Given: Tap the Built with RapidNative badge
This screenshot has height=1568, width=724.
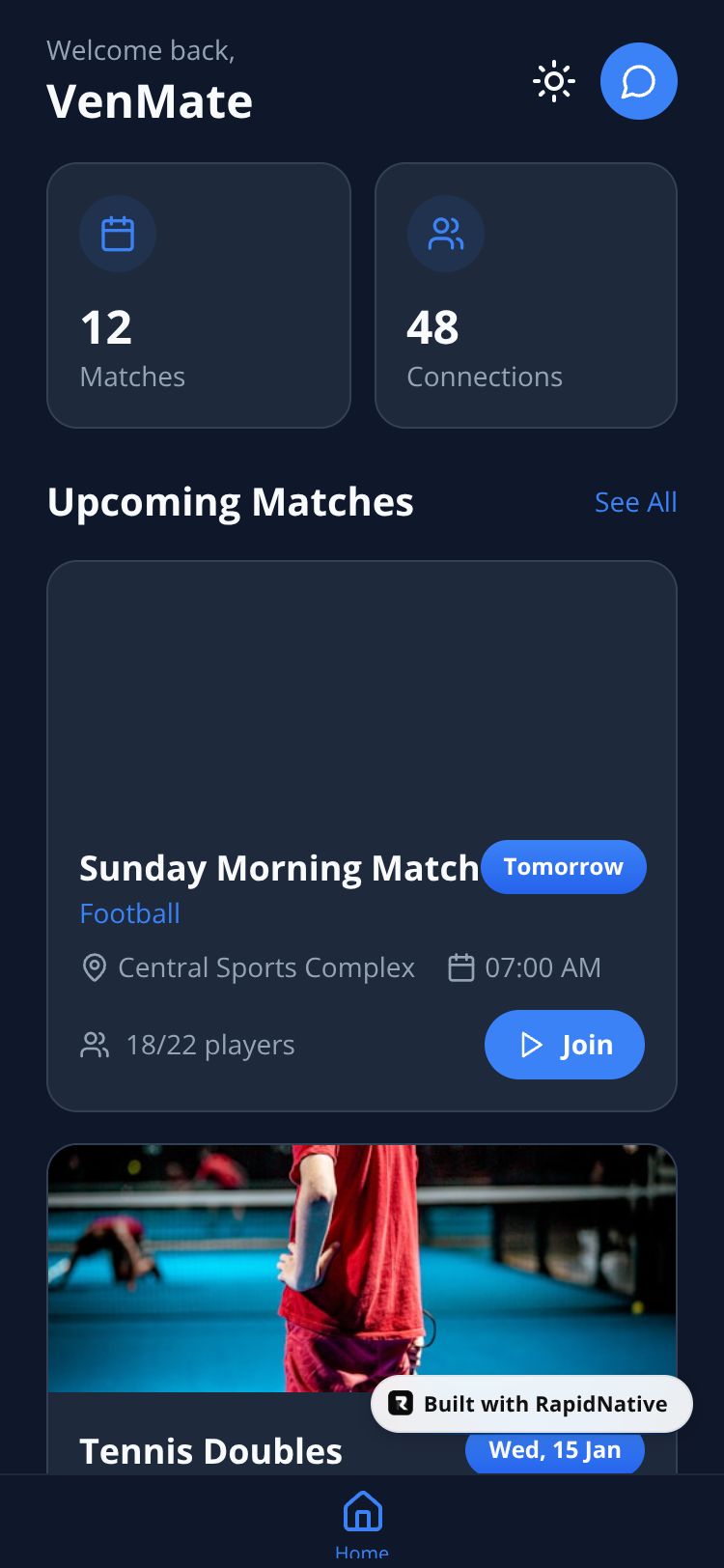Looking at the screenshot, I should coord(532,1404).
